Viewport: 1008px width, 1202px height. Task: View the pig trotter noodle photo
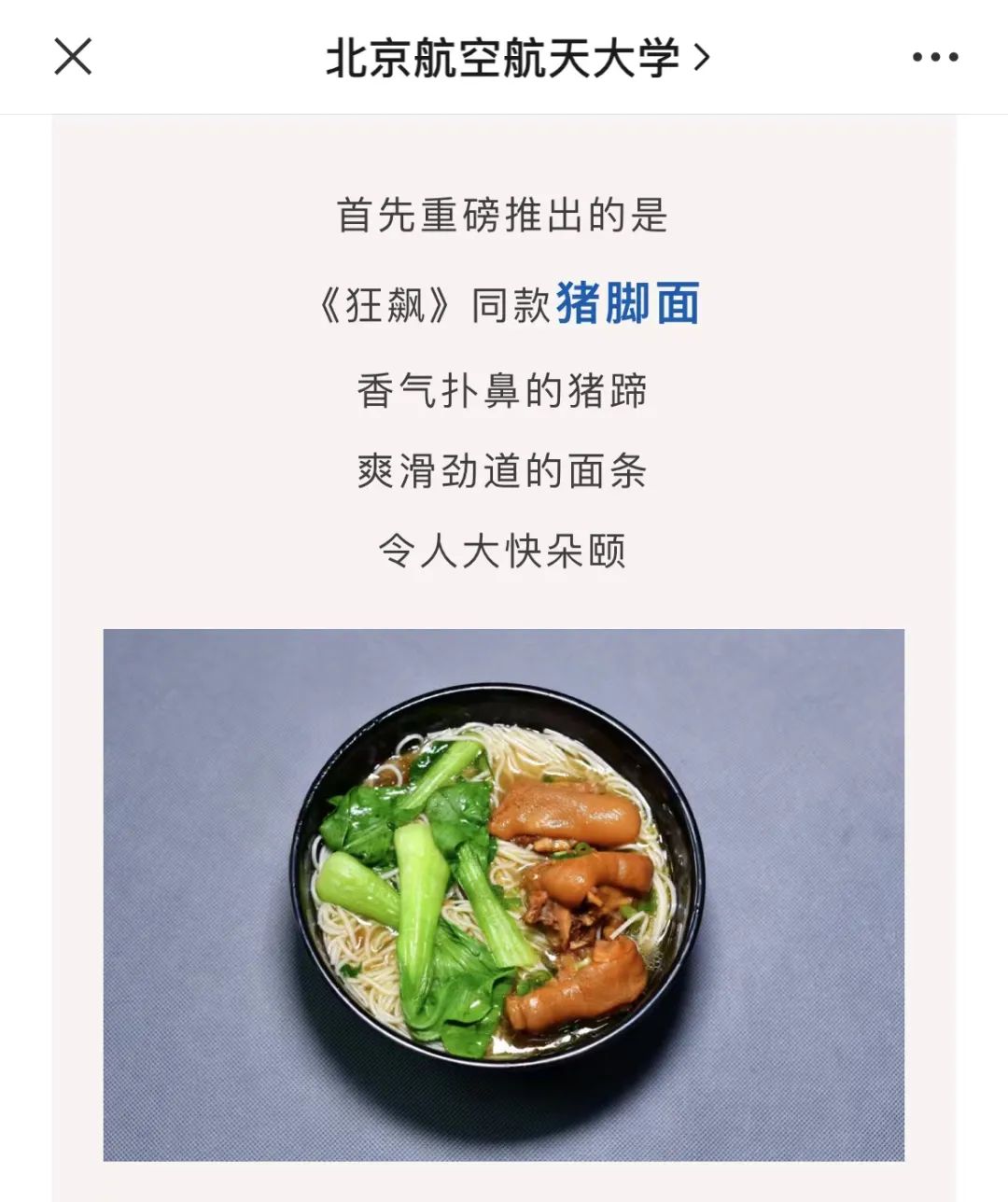click(x=503, y=894)
